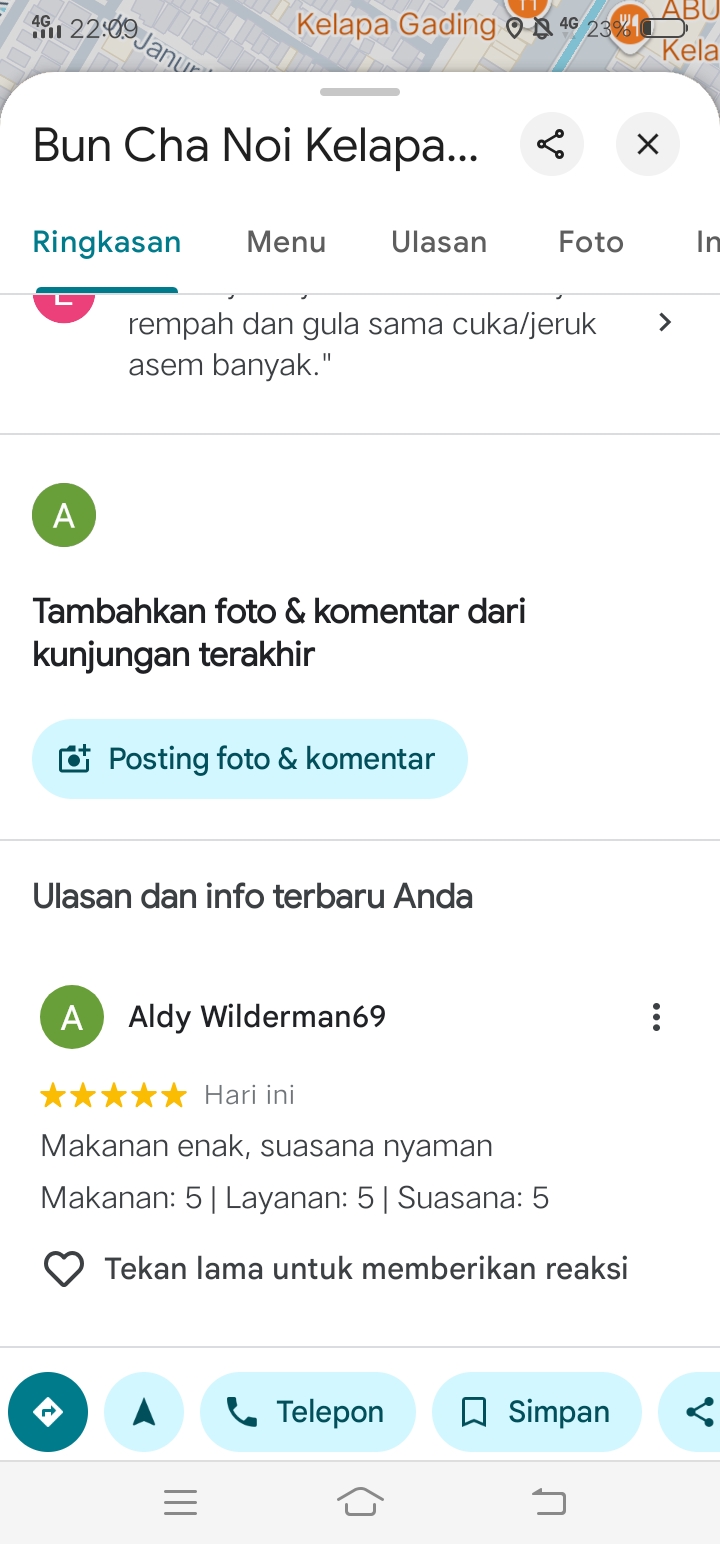Screen dimensions: 720x1544
Task: Switch to the Ulasan tab
Action: [x=439, y=242]
